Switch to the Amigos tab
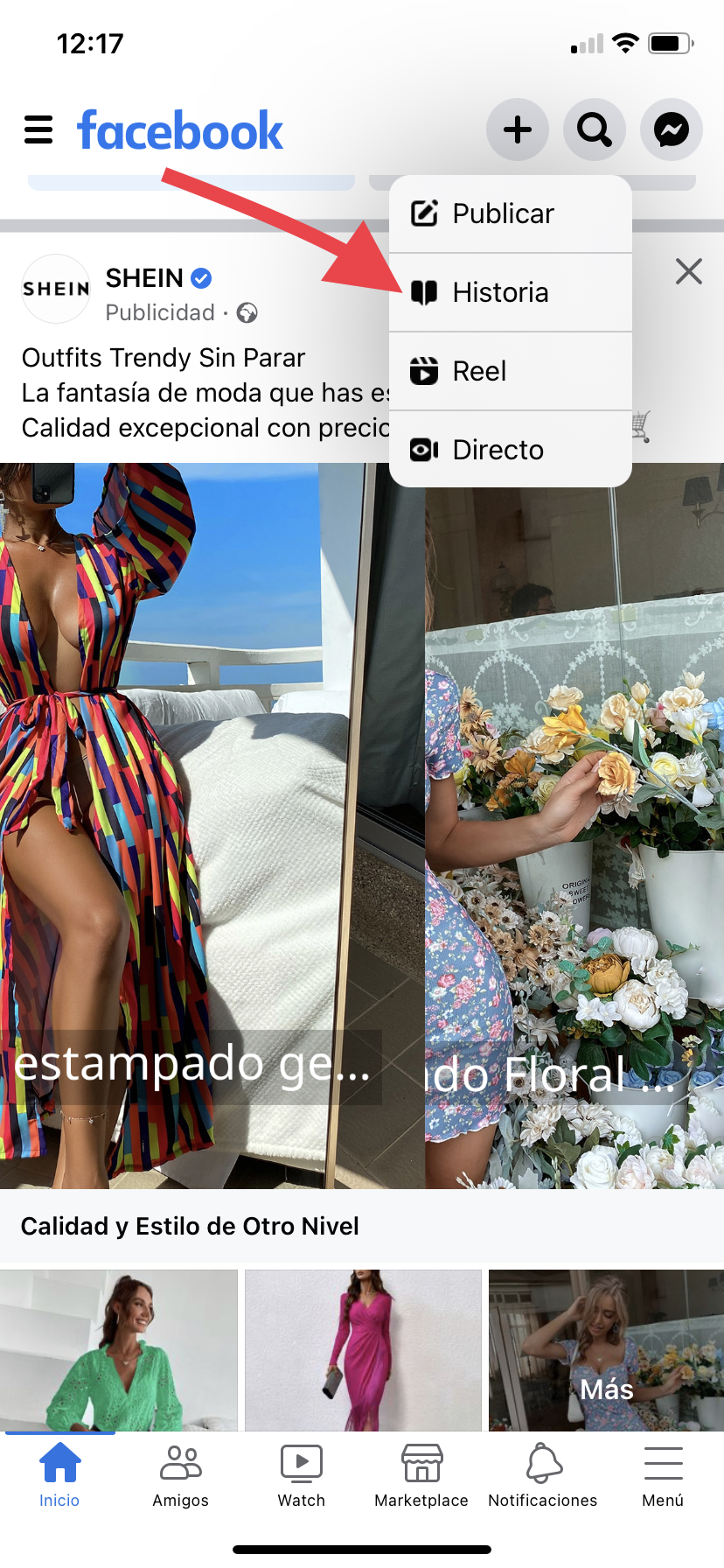The height and width of the screenshot is (1568, 724). pos(180,1475)
